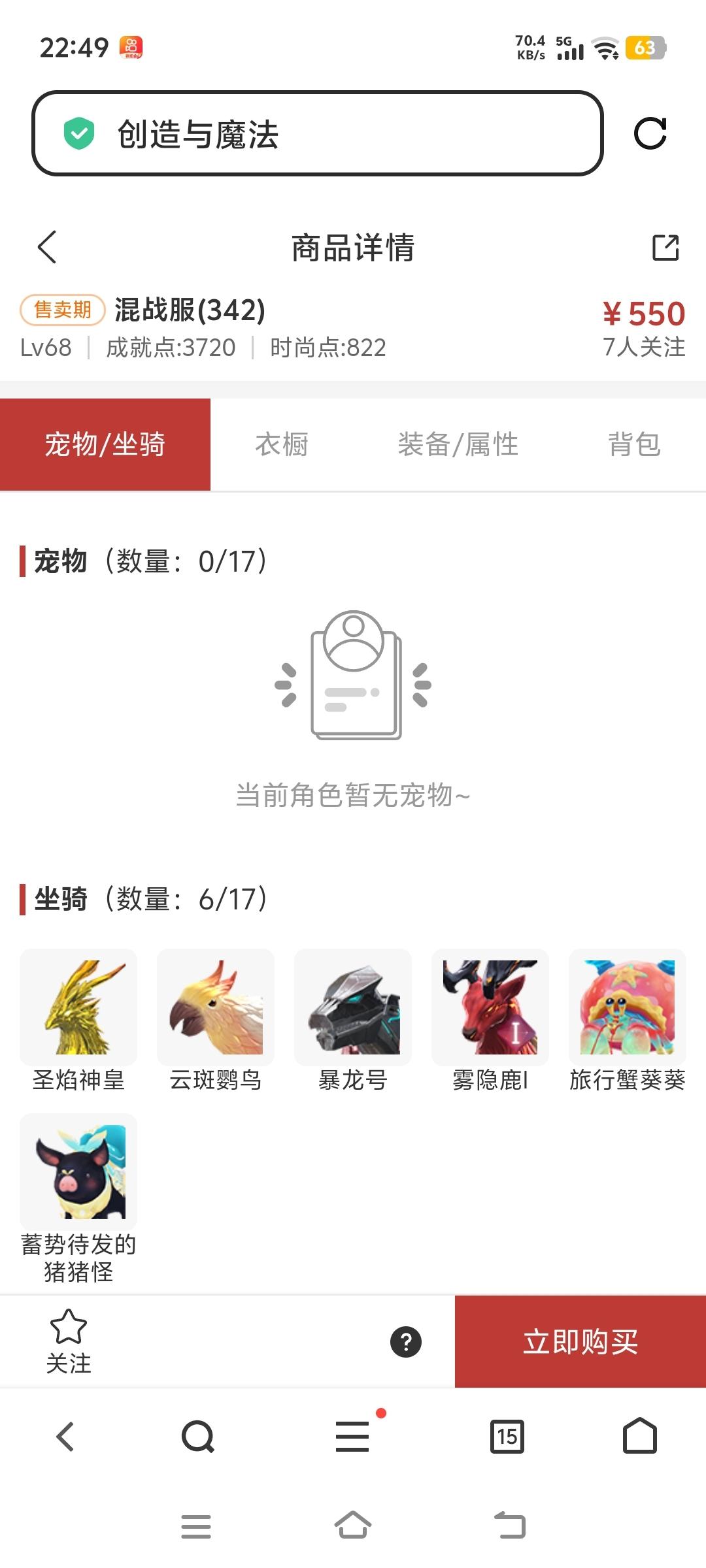The image size is (706, 1568).
Task: Check the battery indicator showing 63
Action: (647, 47)
